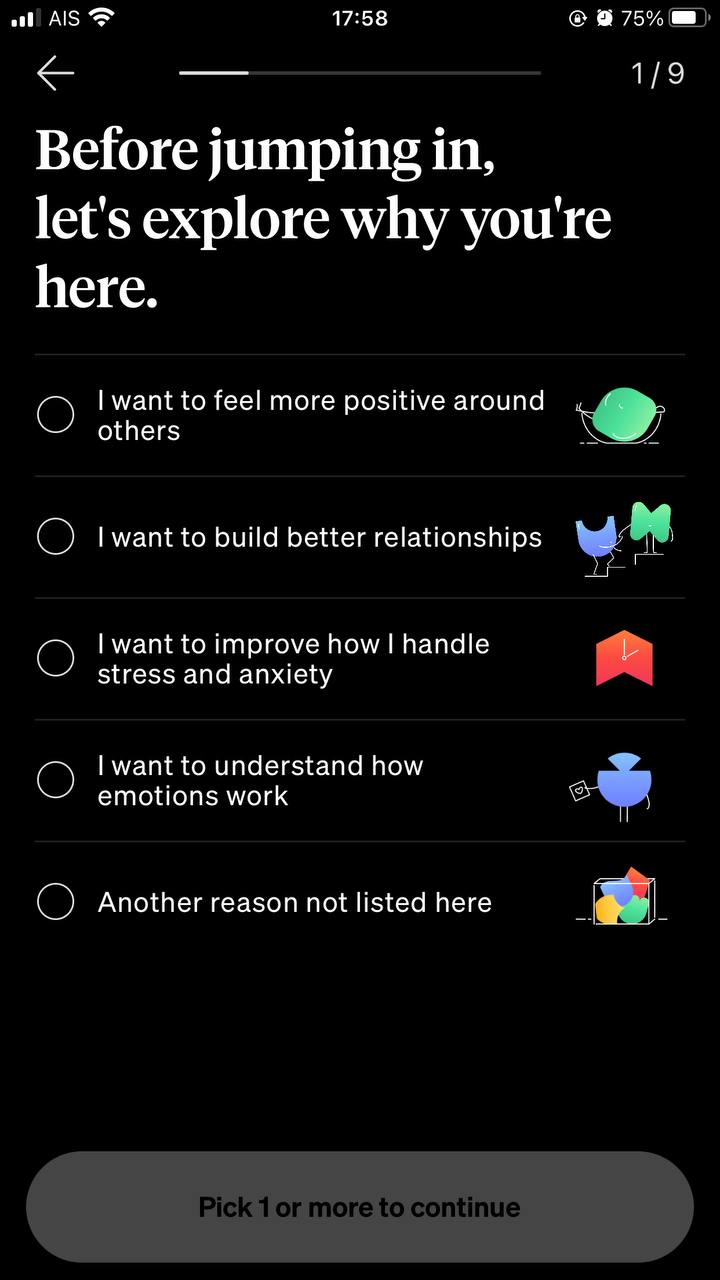Go back using the top-left arrow
720x1280 pixels.
click(55, 73)
